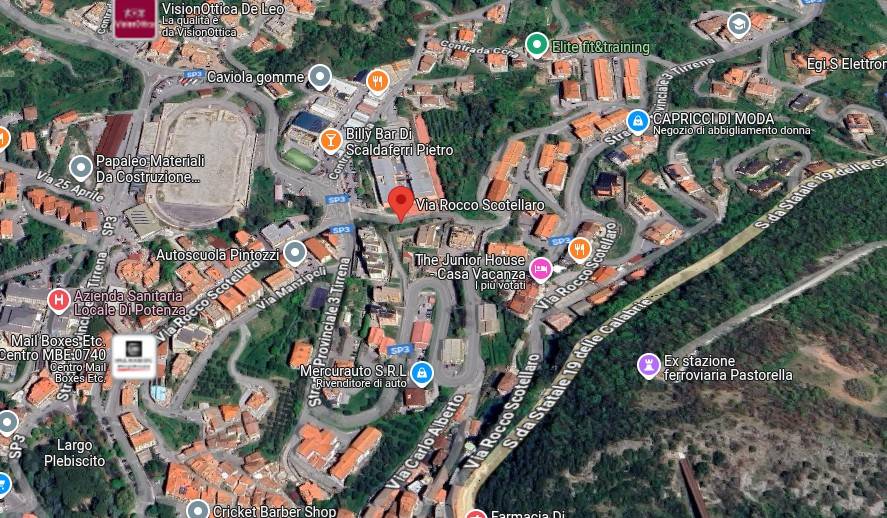Open Ex stazione ferroviaria Pastorella marker
Screen dimensions: 887x518
pos(649,365)
